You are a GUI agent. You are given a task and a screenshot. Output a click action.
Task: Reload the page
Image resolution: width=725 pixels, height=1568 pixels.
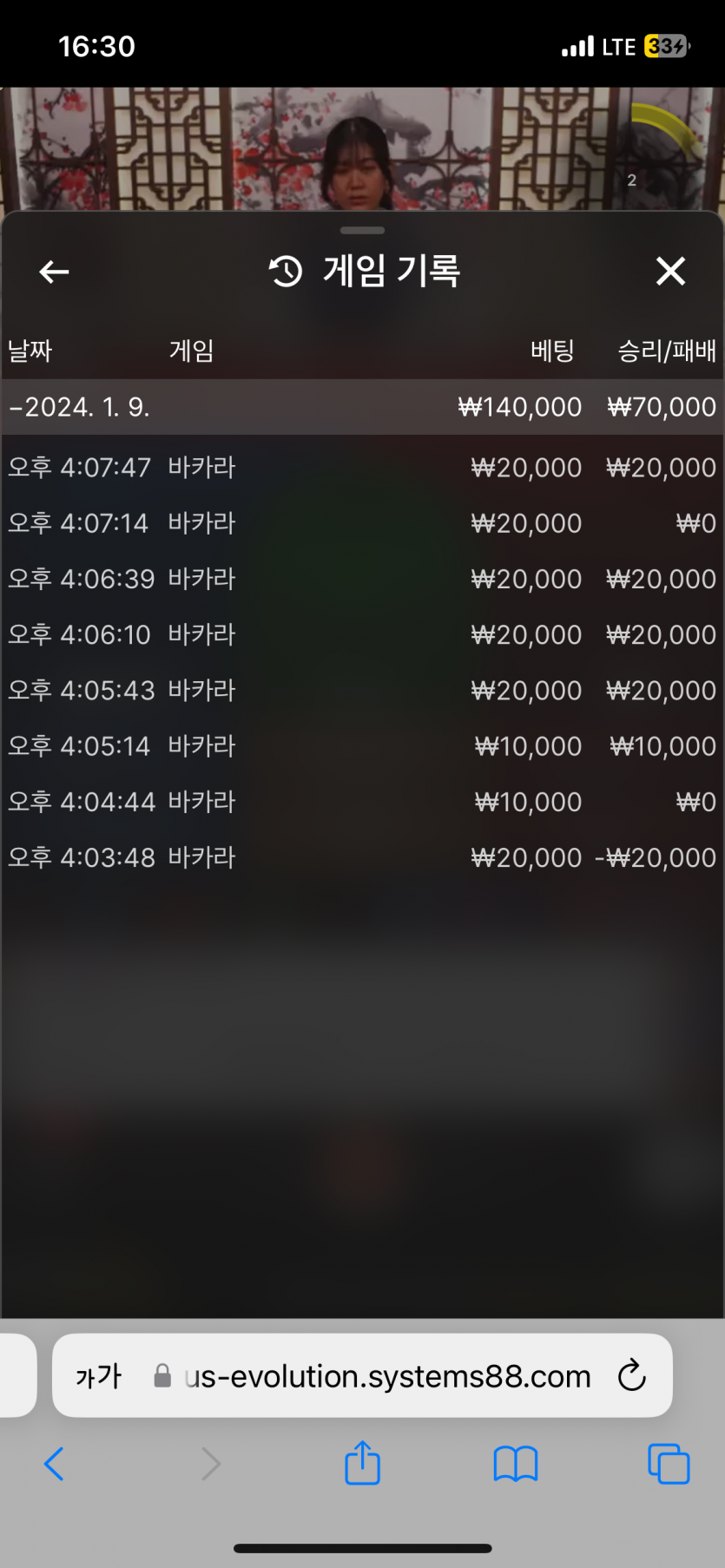pos(631,1375)
